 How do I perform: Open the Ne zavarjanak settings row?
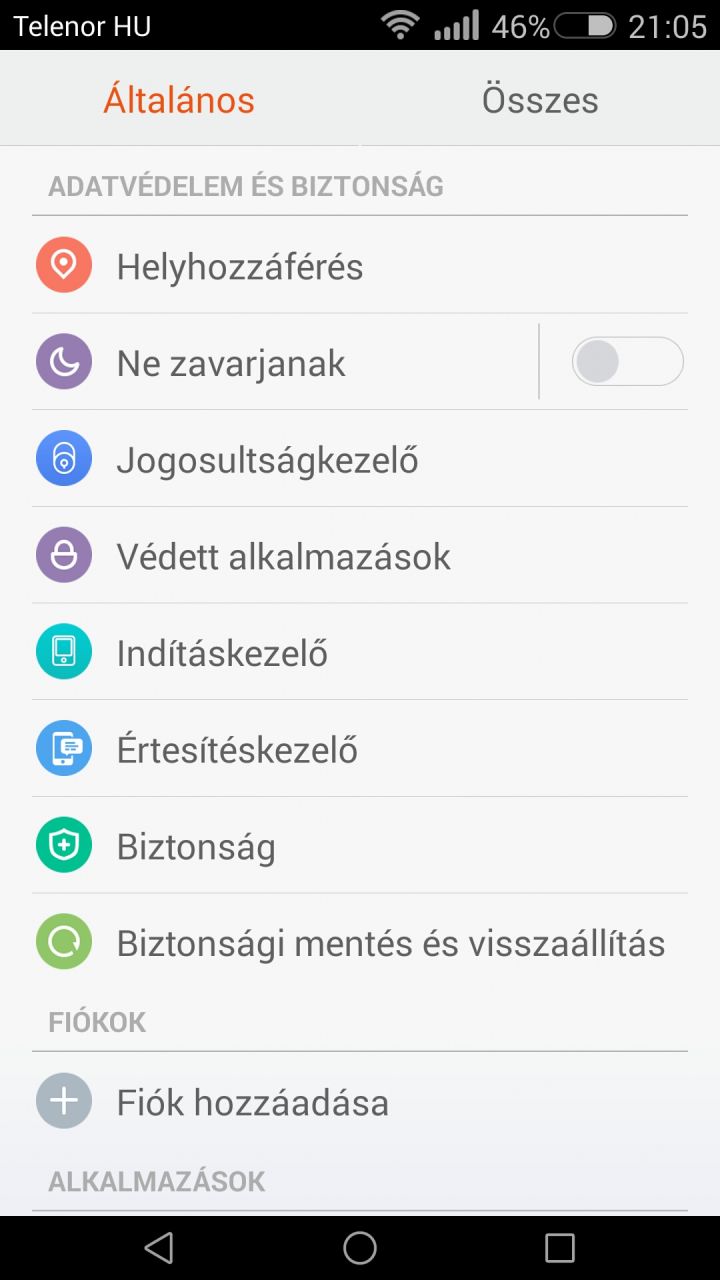tap(231, 363)
